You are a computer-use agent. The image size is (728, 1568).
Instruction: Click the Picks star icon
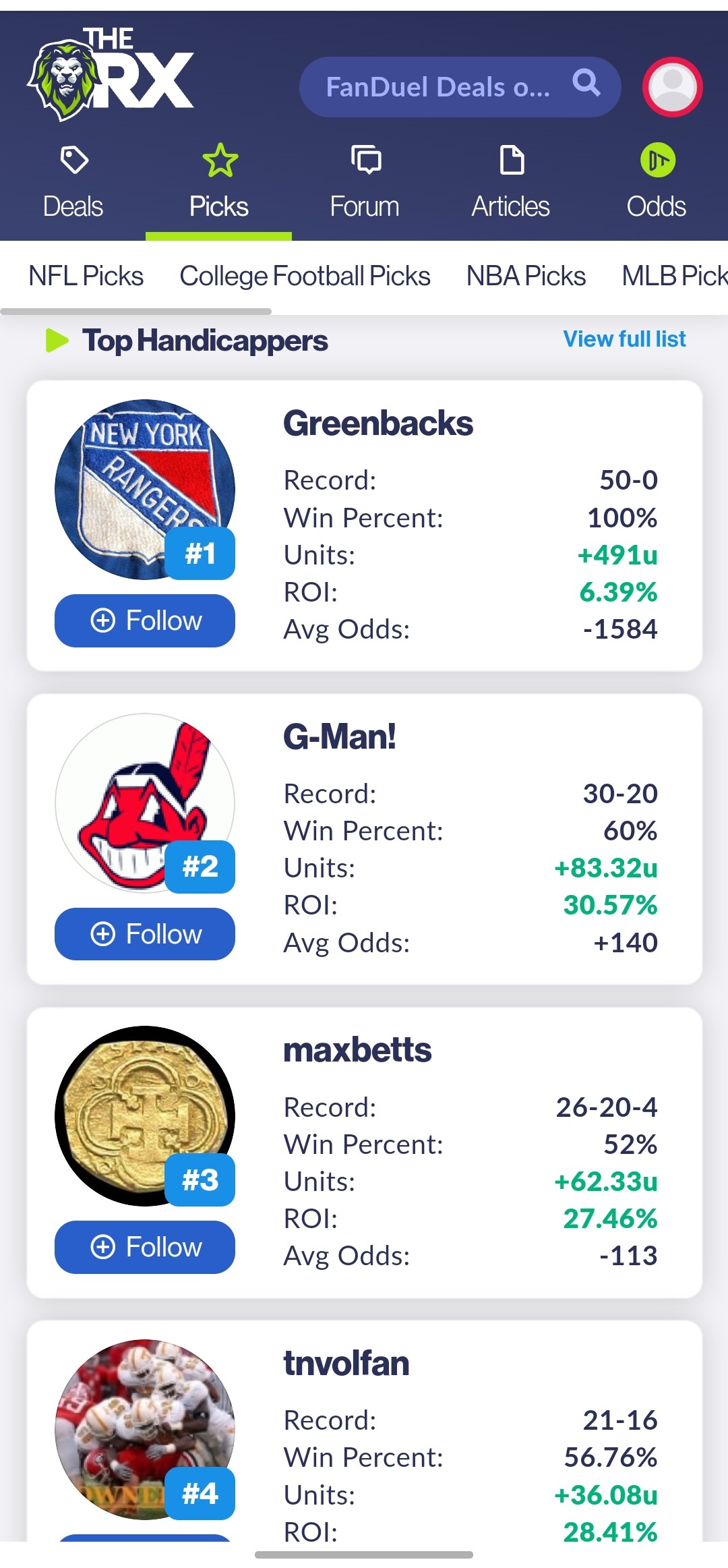click(219, 161)
